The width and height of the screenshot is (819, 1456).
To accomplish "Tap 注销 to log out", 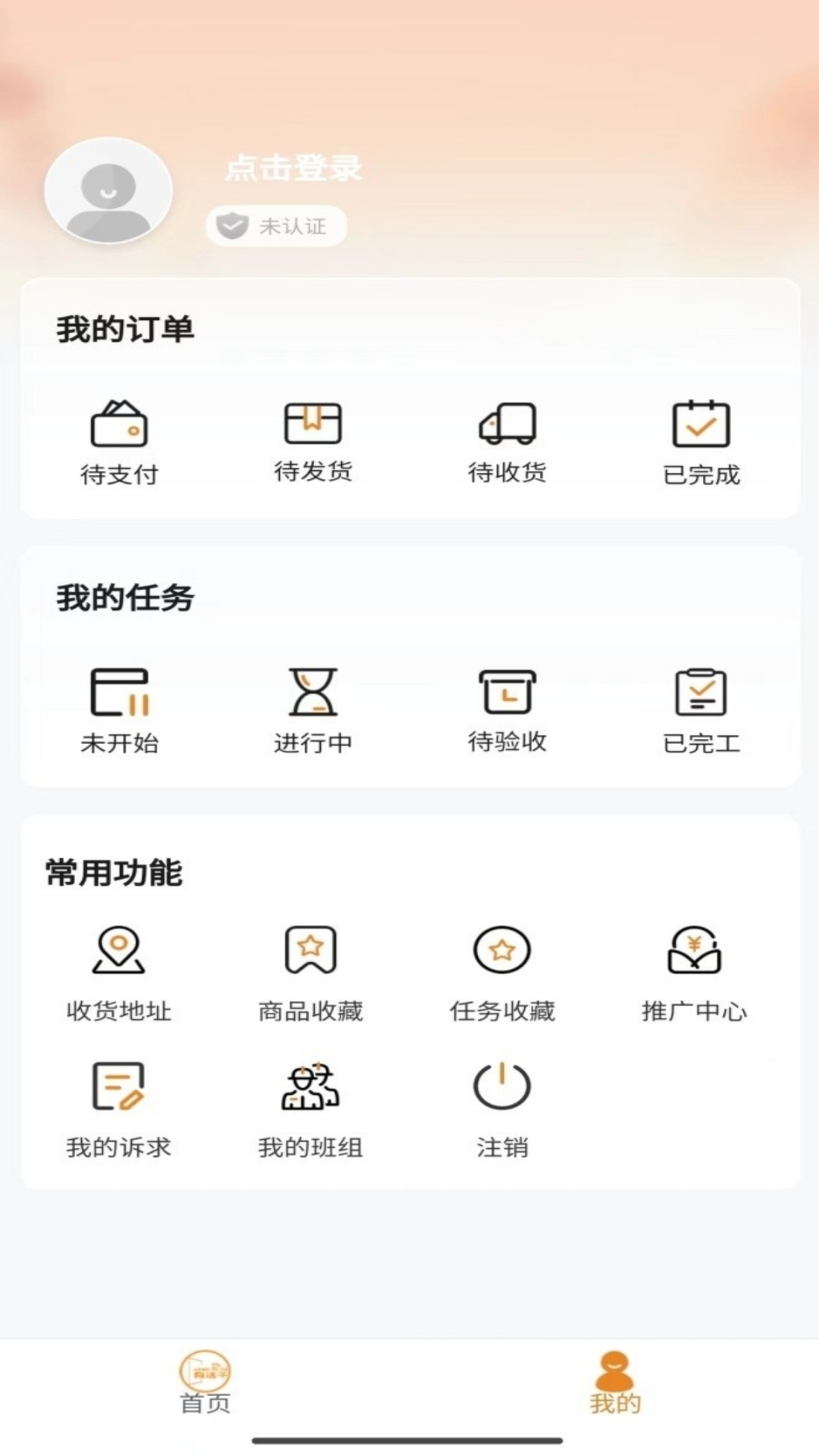I will (502, 1107).
